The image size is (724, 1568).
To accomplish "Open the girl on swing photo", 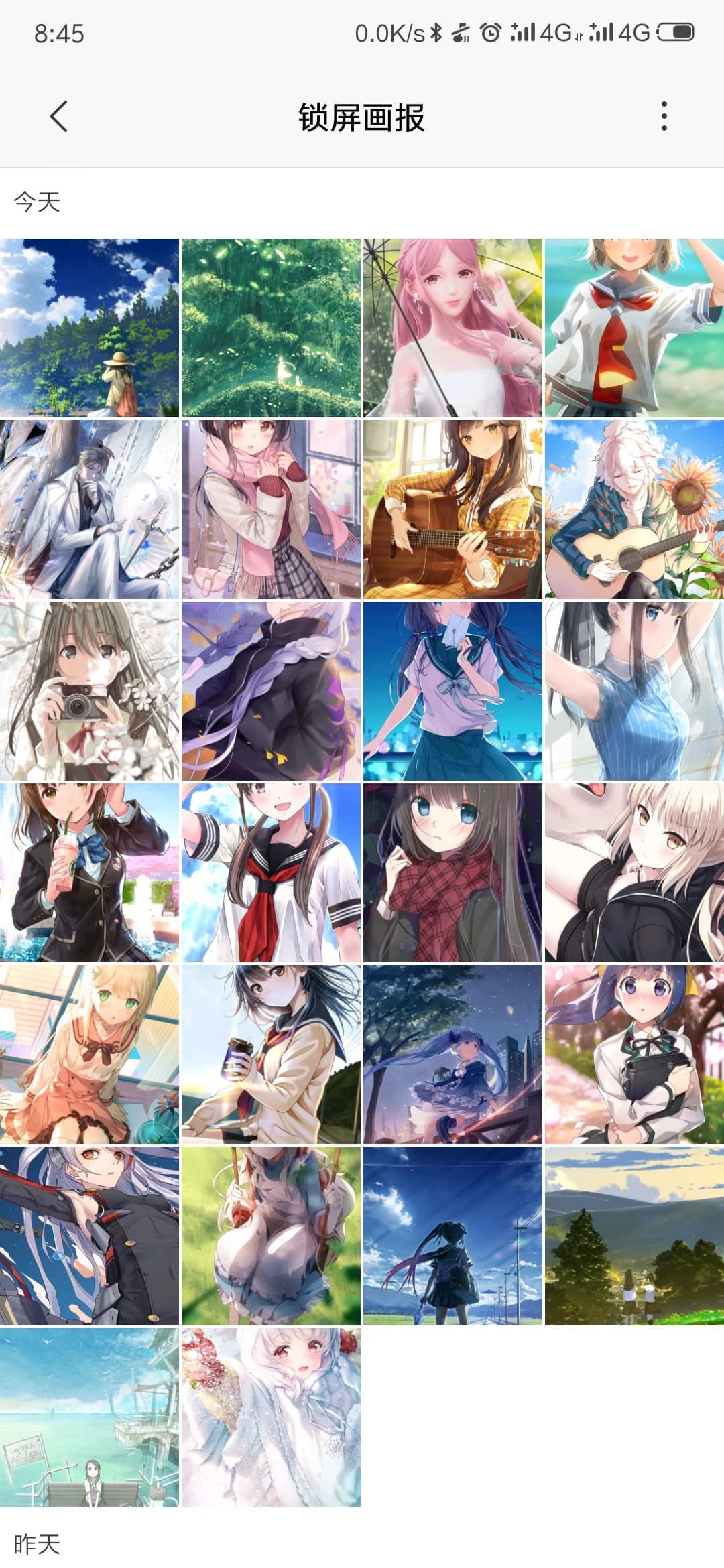I will point(271,1236).
